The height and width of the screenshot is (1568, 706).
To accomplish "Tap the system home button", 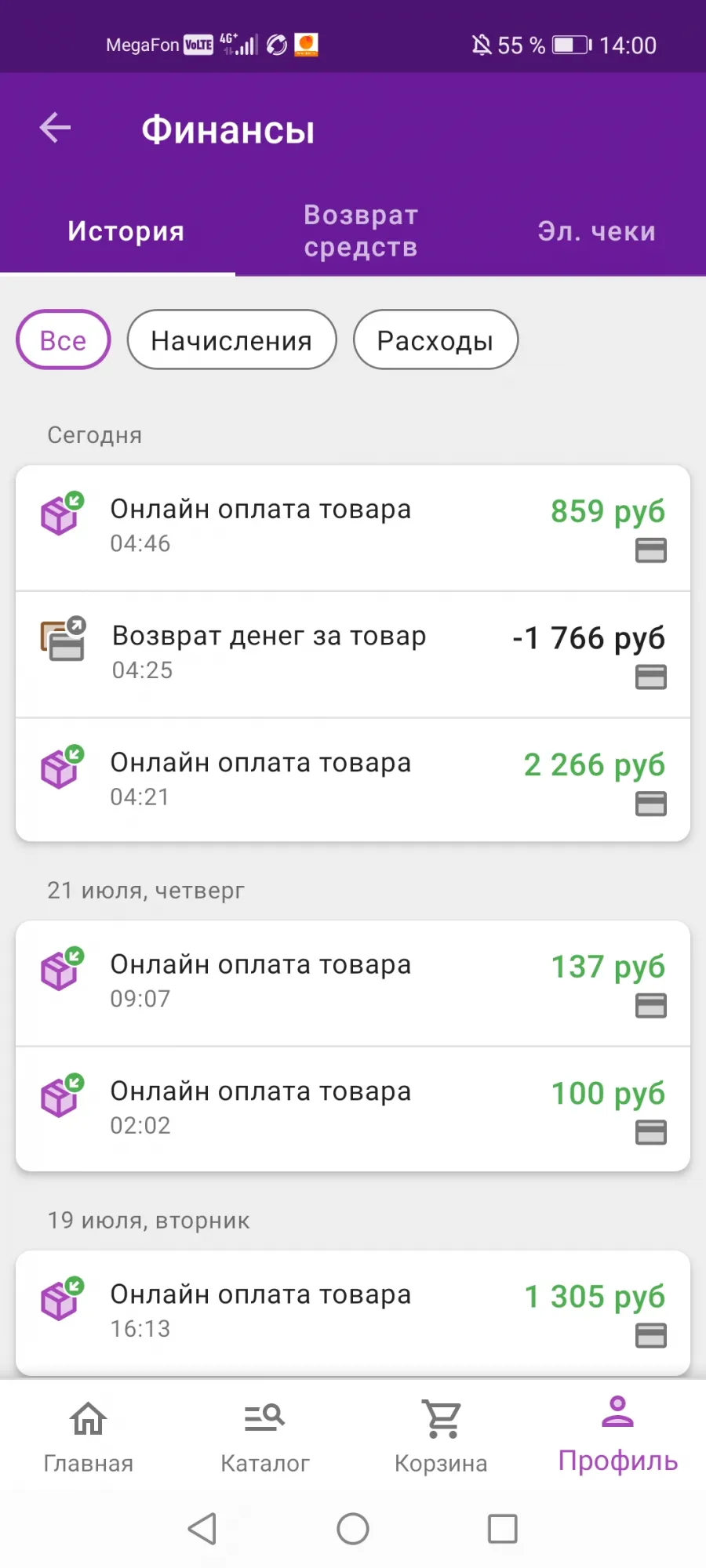I will [353, 1529].
